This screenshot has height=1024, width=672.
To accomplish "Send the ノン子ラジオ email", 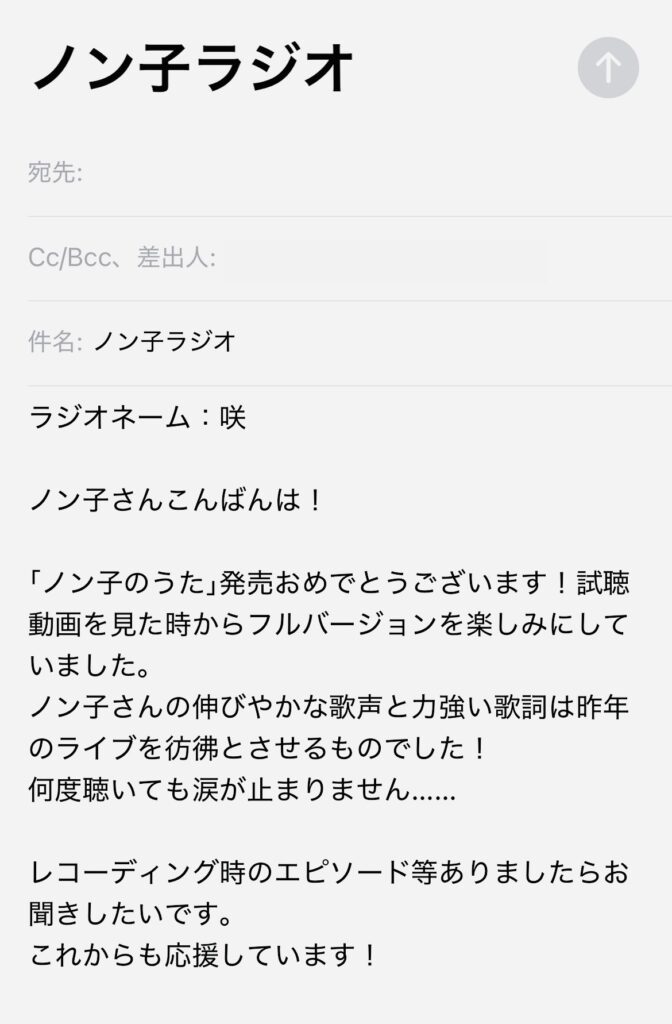I will tap(608, 68).
